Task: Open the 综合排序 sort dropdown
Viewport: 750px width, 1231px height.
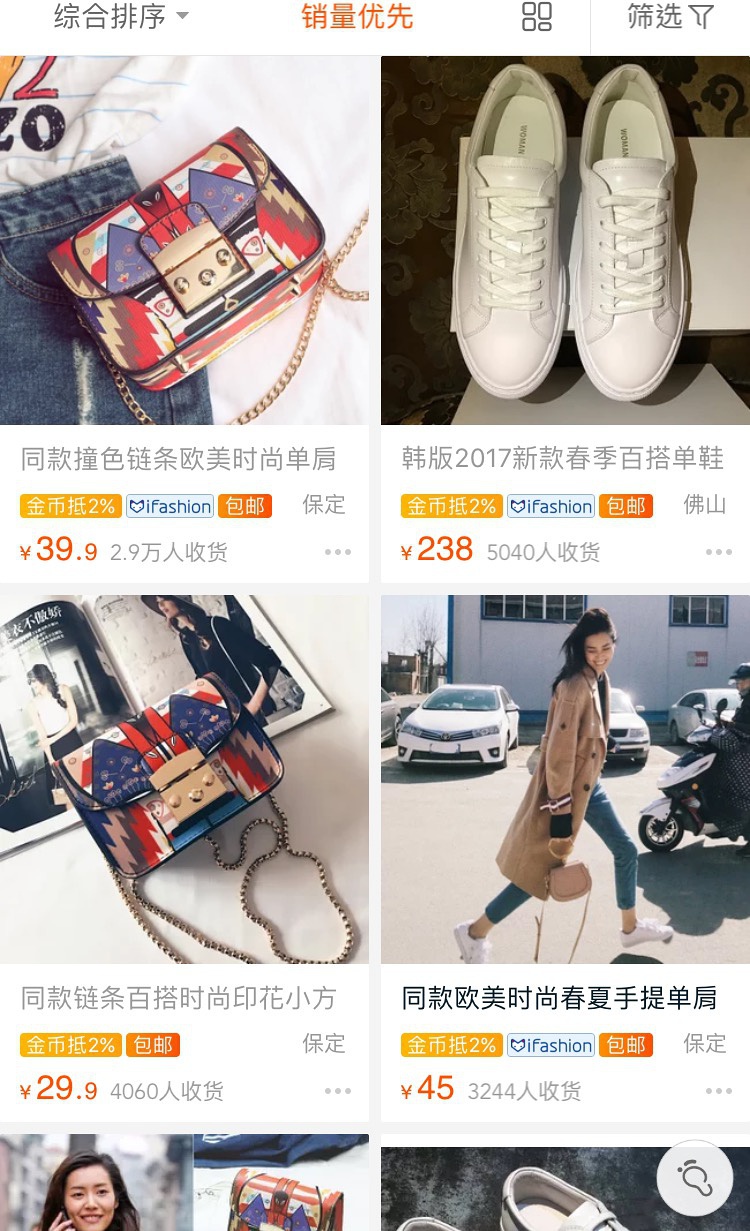Action: click(x=120, y=17)
